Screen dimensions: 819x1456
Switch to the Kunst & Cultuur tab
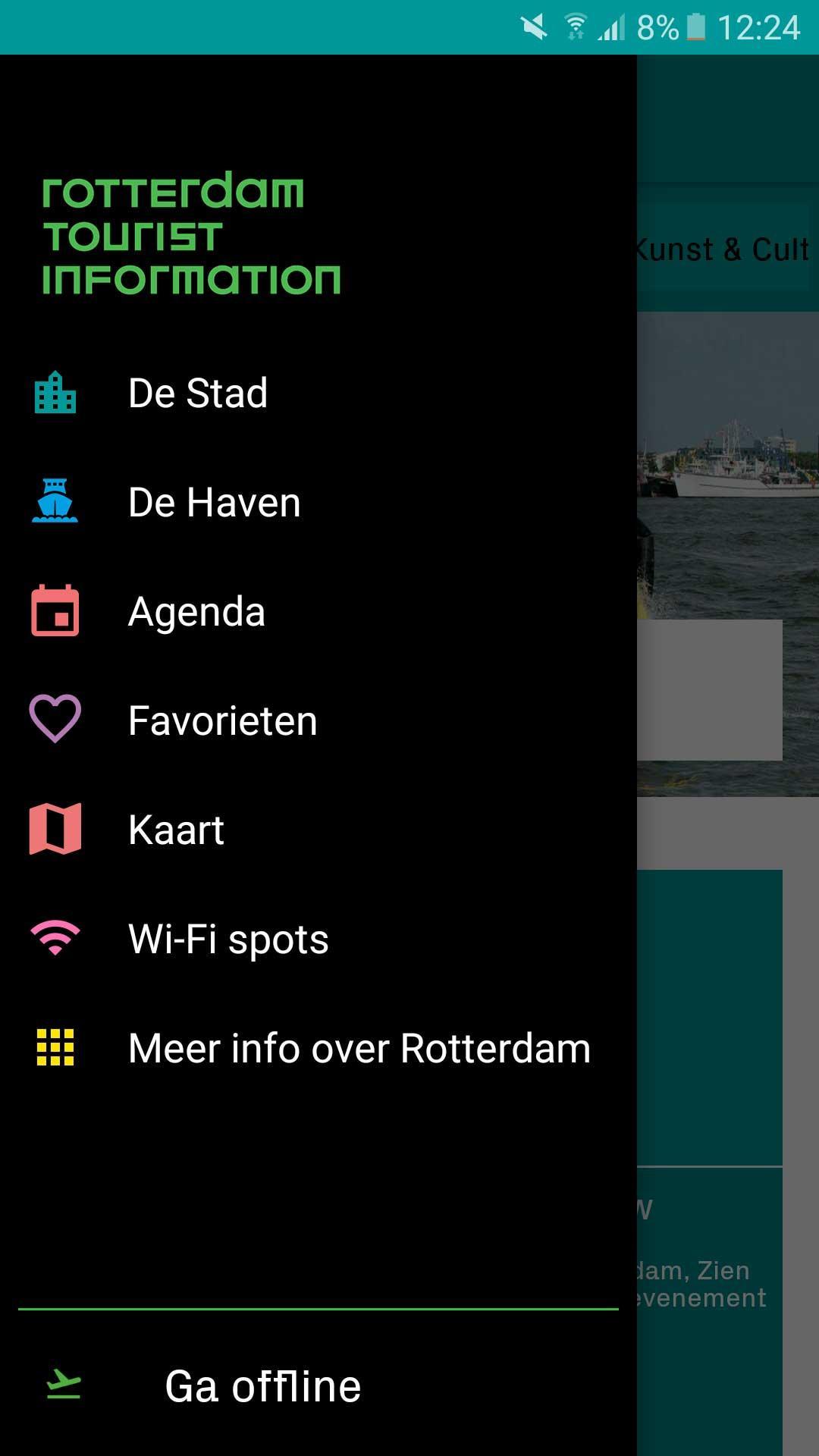point(724,249)
